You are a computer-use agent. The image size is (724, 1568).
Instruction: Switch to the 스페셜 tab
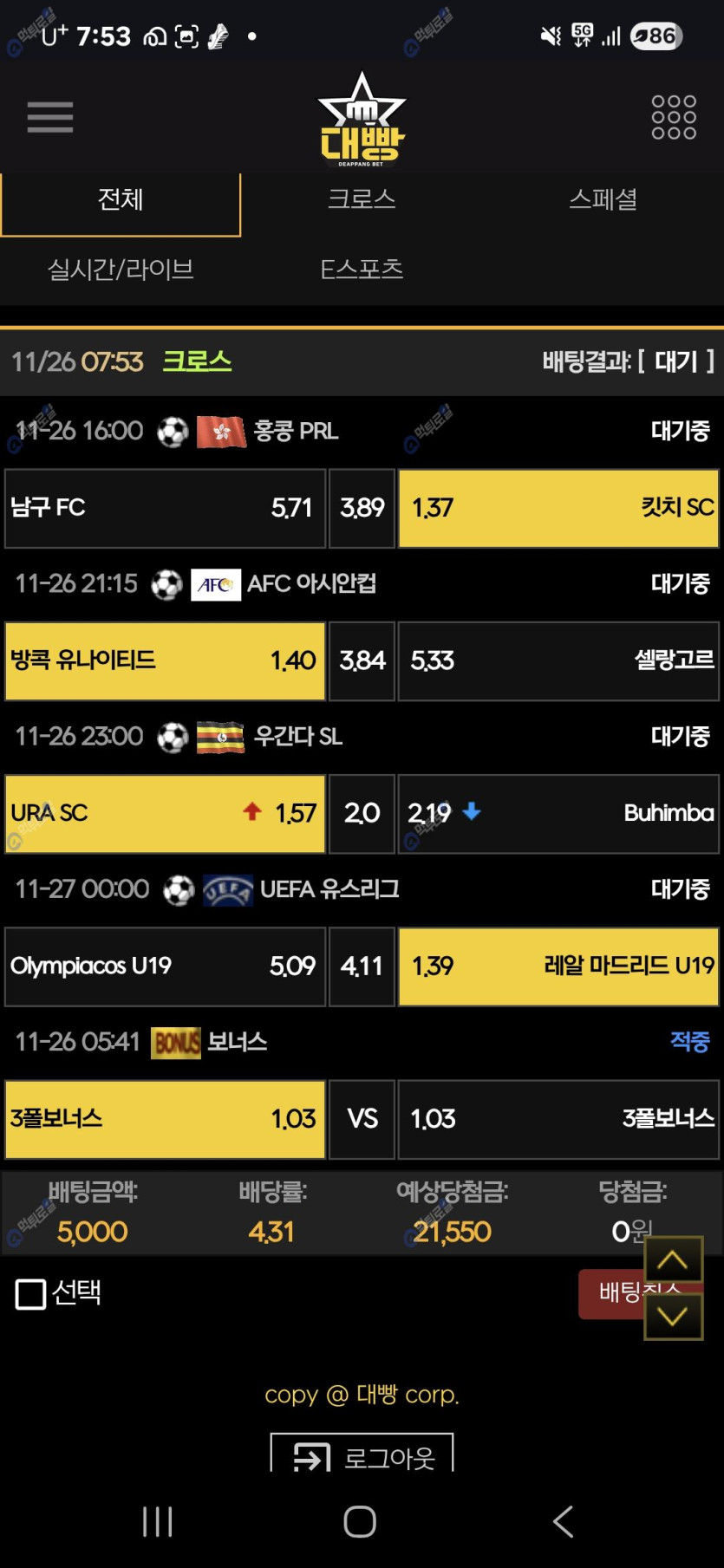pyautogui.click(x=603, y=199)
